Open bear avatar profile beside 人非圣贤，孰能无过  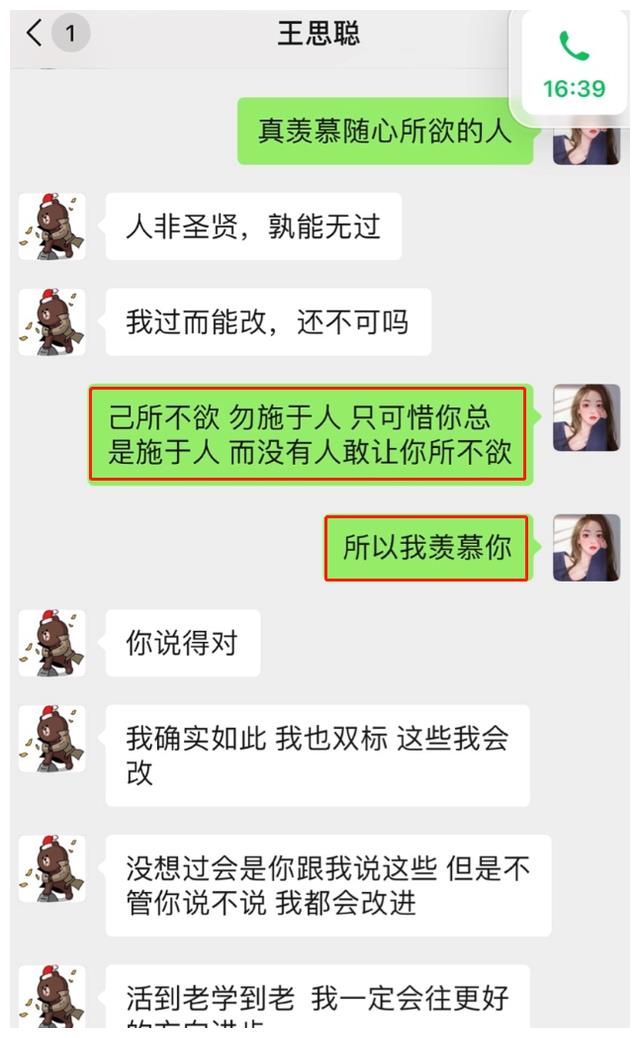(52, 226)
